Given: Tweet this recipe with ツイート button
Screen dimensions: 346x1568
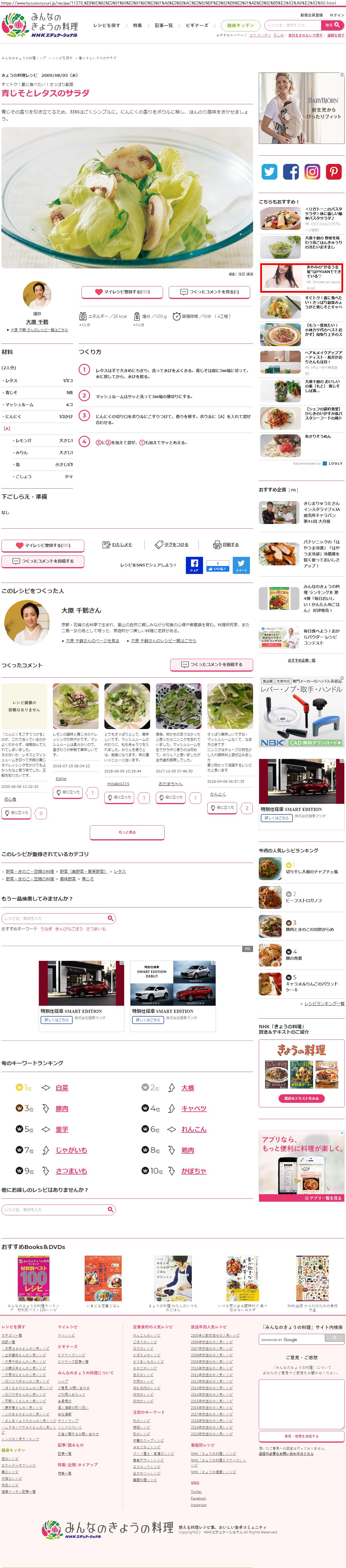Looking at the screenshot, I should pos(241,564).
